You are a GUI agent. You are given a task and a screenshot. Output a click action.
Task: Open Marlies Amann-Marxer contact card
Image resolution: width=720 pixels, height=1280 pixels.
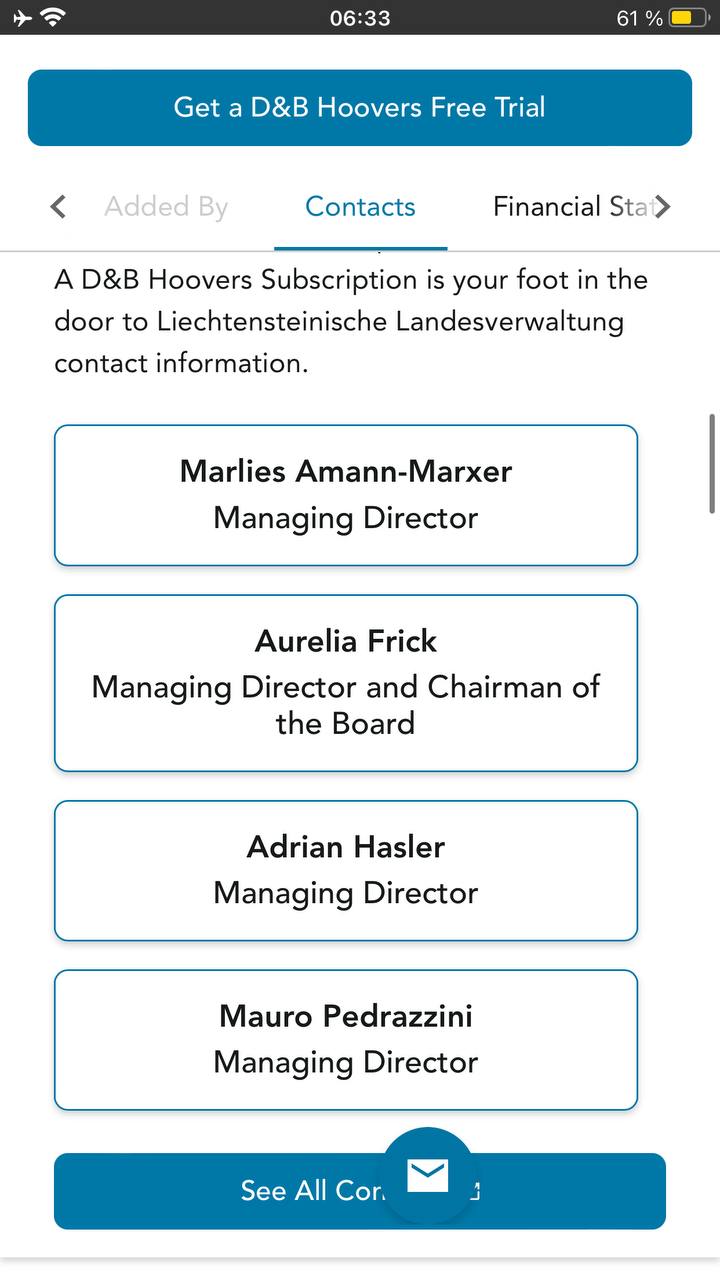point(346,495)
